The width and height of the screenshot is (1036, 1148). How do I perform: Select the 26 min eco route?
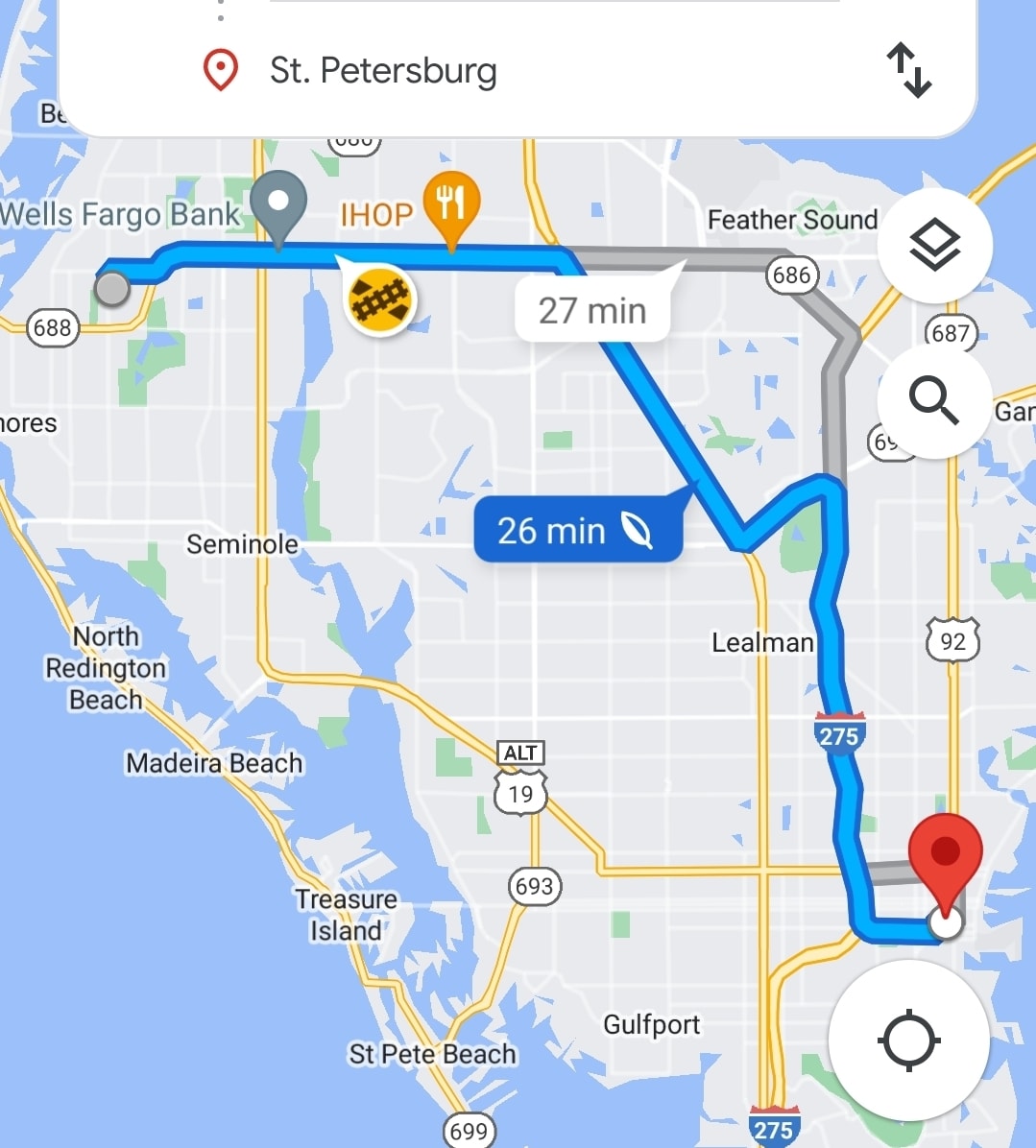(577, 530)
